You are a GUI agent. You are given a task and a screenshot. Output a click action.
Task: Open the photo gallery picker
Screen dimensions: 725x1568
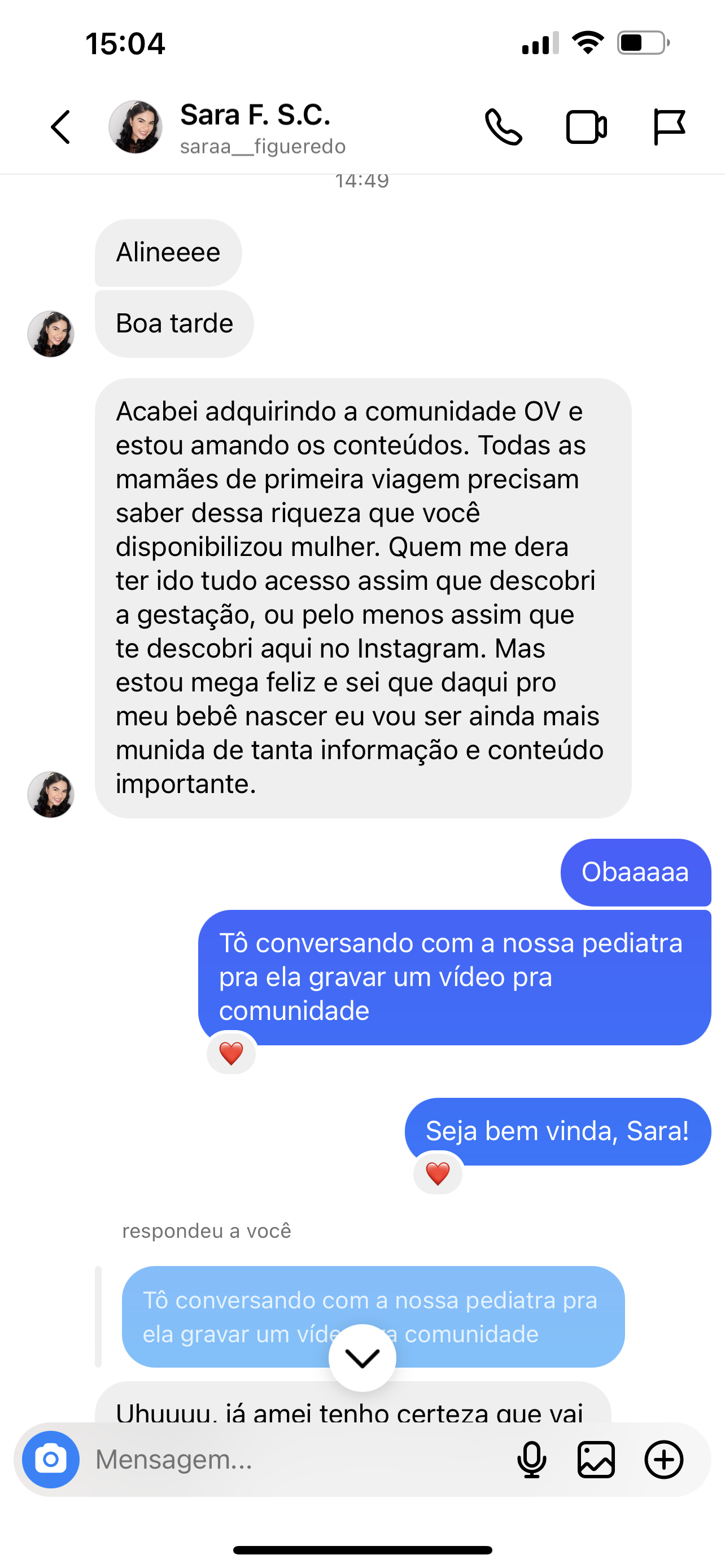[596, 1459]
